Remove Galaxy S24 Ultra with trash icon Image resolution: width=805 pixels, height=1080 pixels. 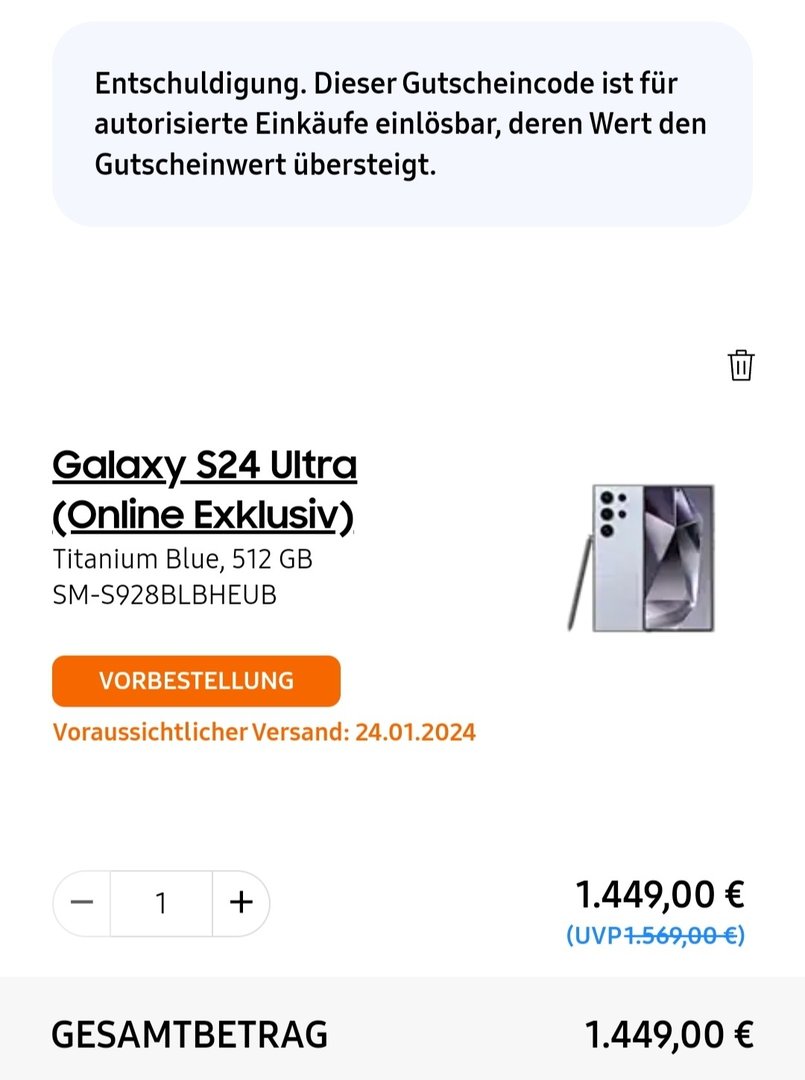pos(740,366)
